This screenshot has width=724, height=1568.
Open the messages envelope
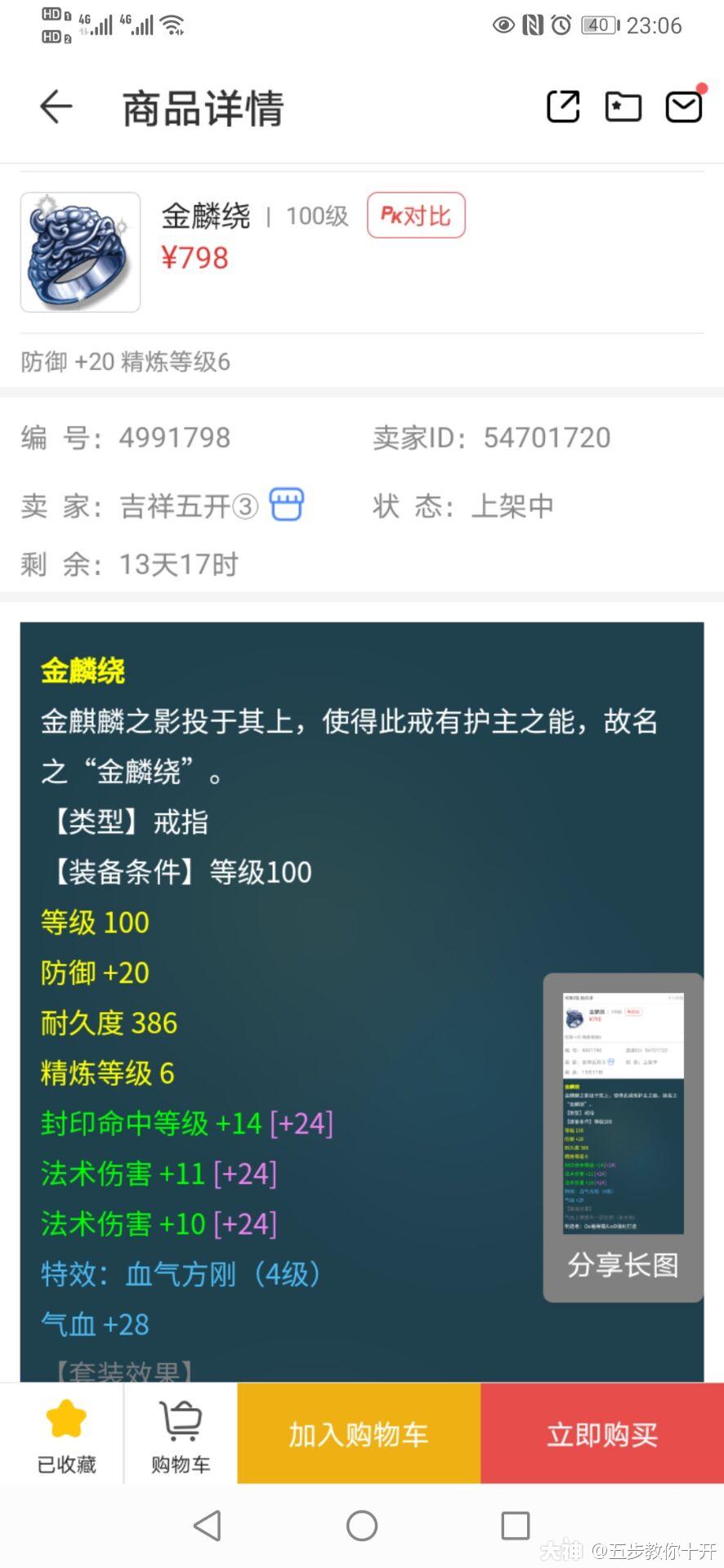tap(684, 107)
